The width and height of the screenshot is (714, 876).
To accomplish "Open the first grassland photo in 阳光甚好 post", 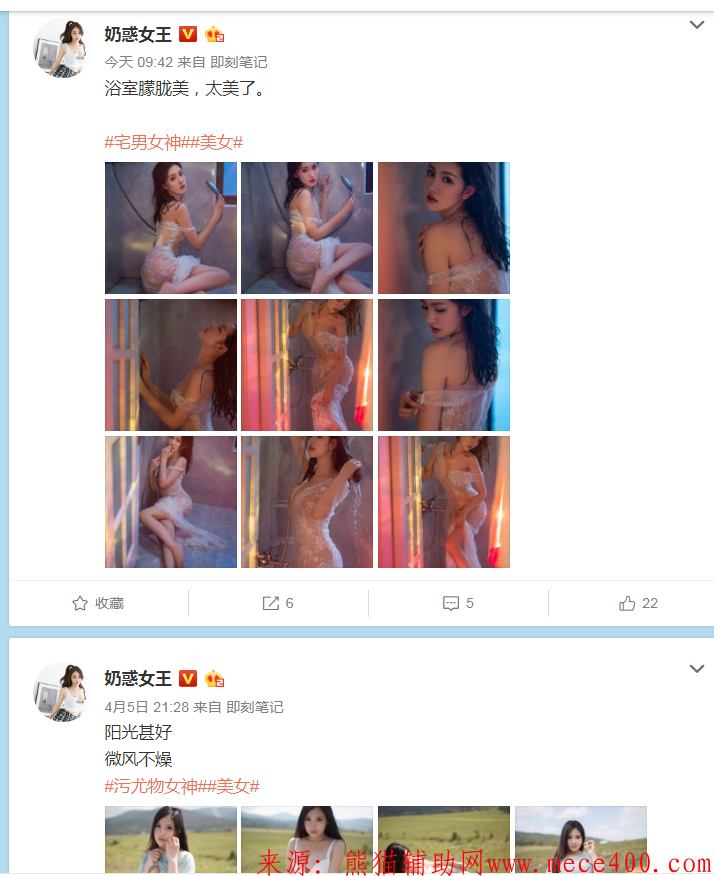I will [171, 840].
